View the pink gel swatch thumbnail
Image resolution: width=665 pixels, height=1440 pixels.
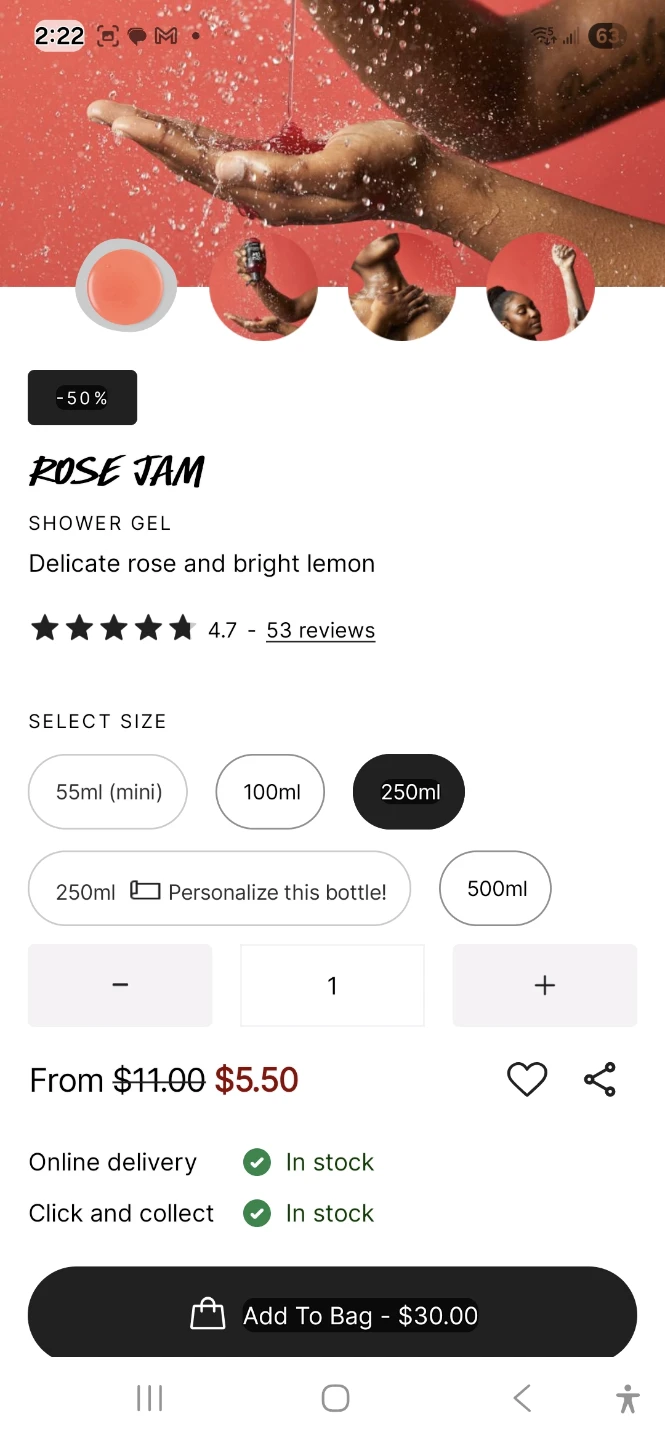pos(126,287)
